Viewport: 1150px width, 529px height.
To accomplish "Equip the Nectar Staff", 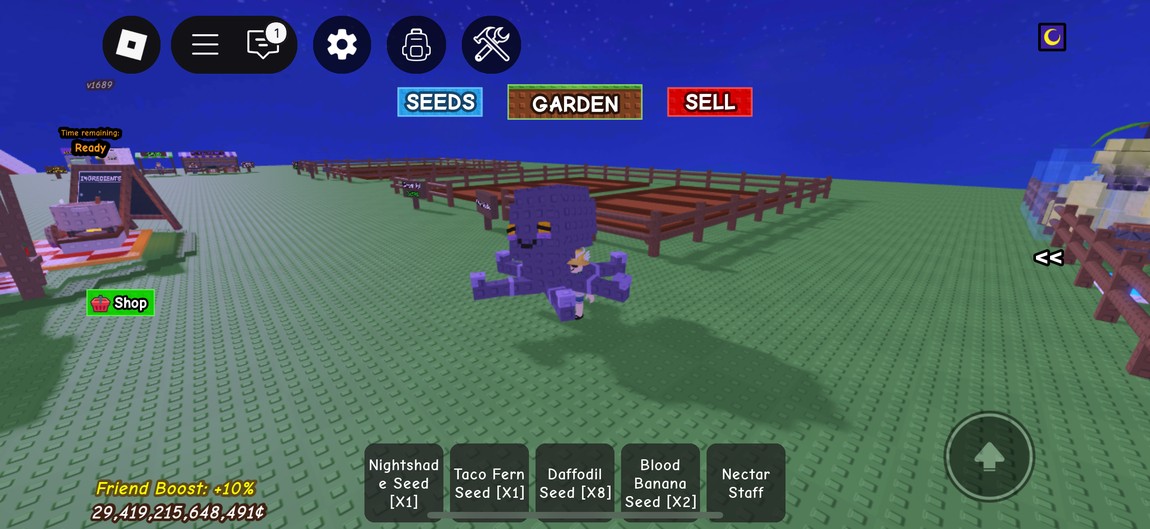I will point(745,482).
